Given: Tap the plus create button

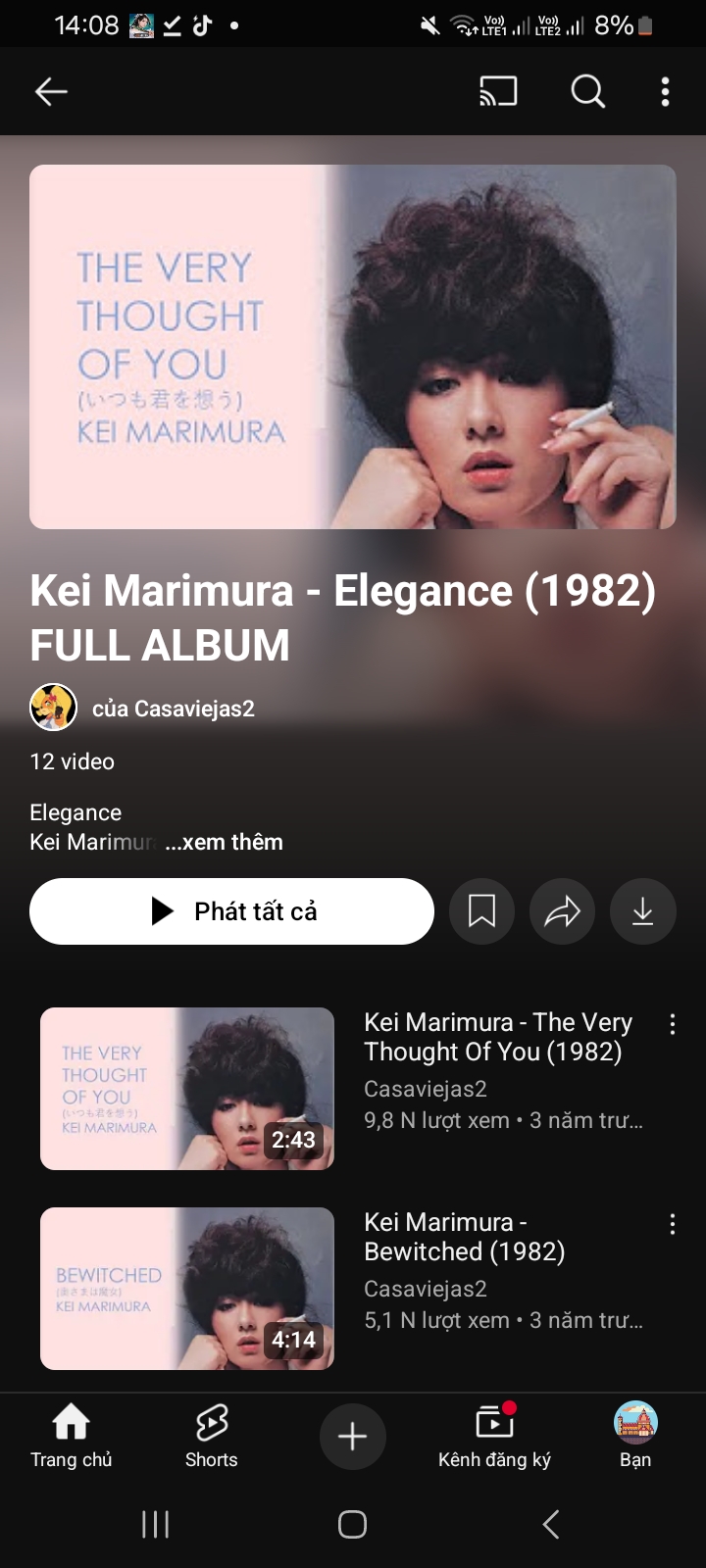Looking at the screenshot, I should [x=352, y=1437].
